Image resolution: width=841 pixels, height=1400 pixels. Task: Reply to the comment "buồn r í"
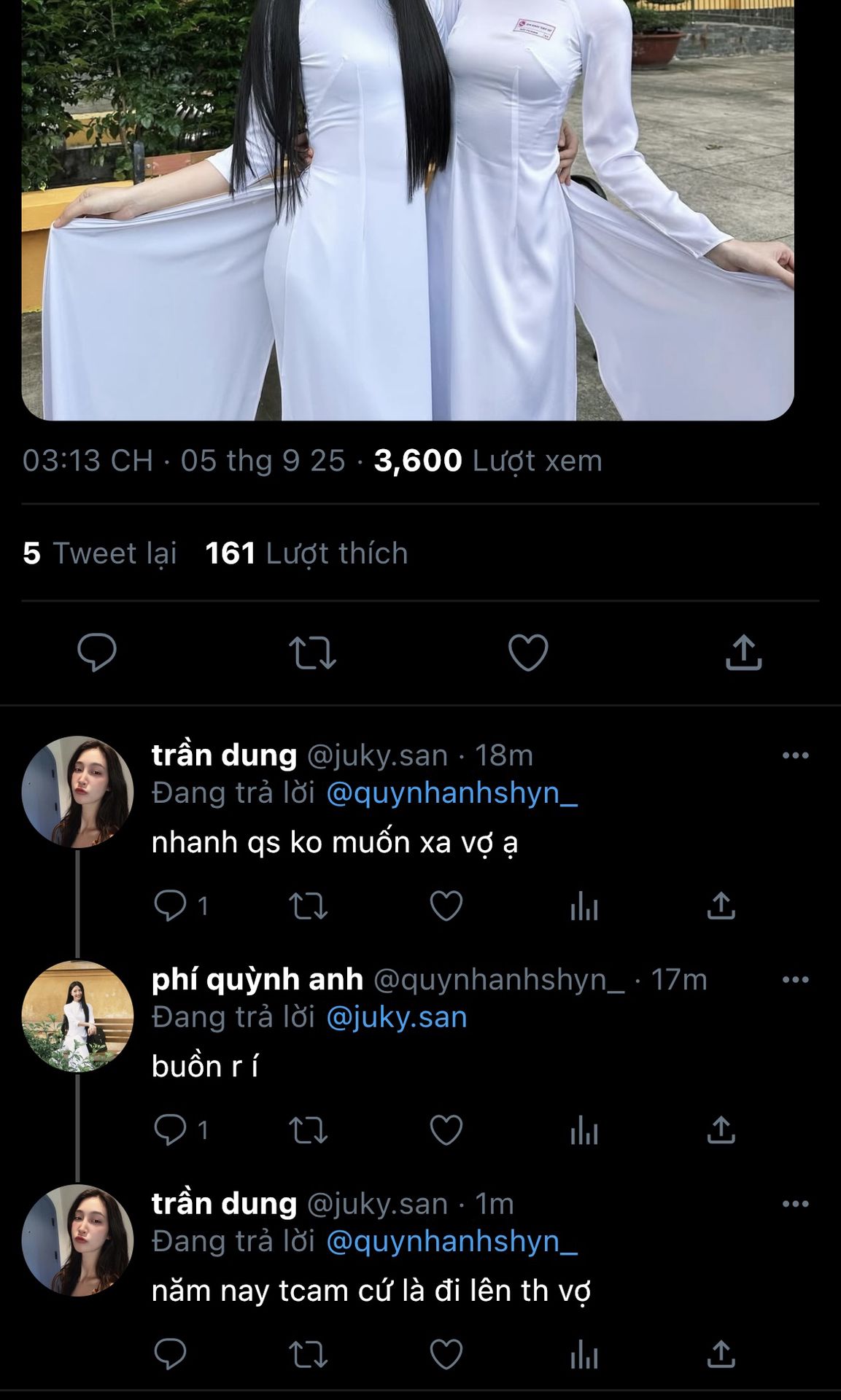[171, 1130]
